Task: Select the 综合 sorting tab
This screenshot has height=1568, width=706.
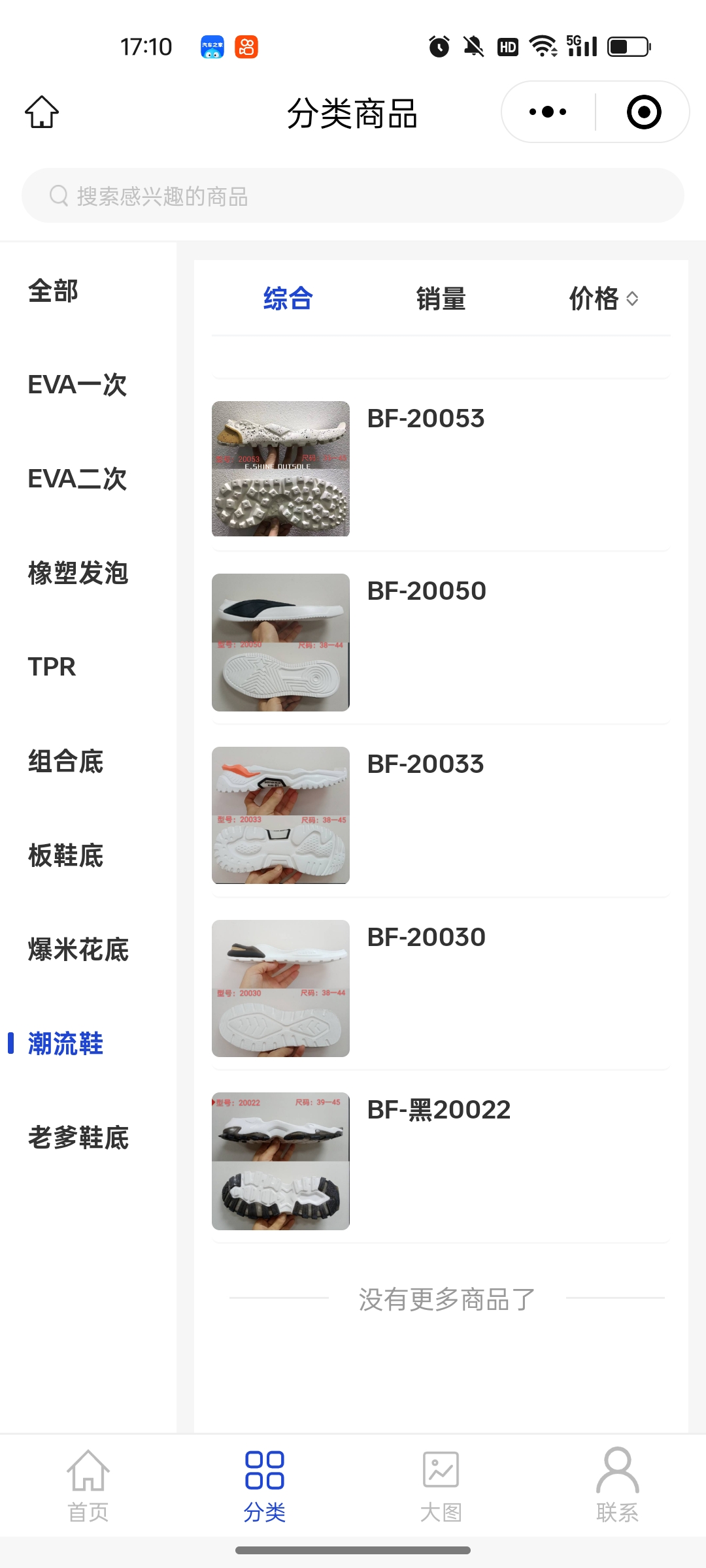Action: [288, 299]
